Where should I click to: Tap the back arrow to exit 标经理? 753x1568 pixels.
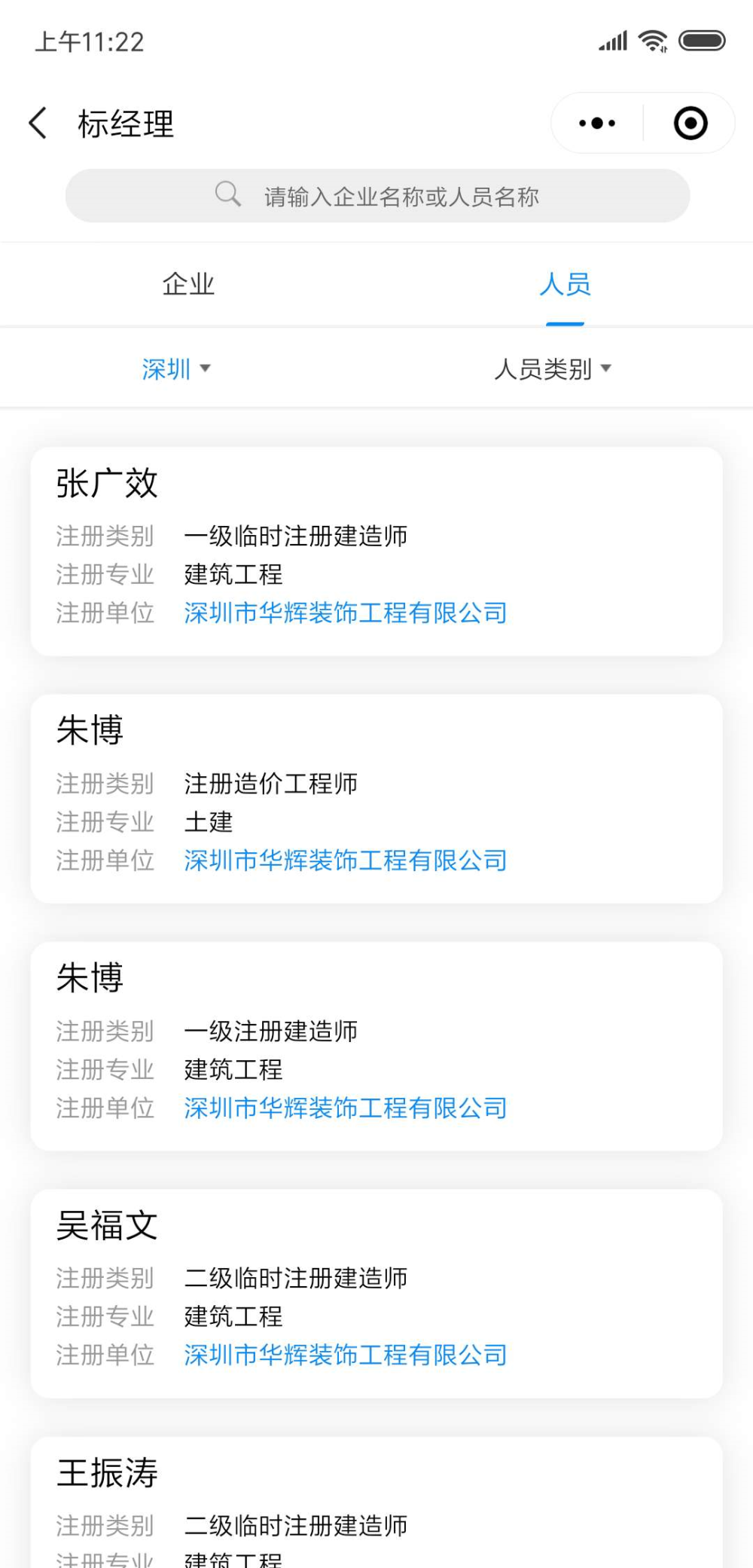(x=38, y=122)
